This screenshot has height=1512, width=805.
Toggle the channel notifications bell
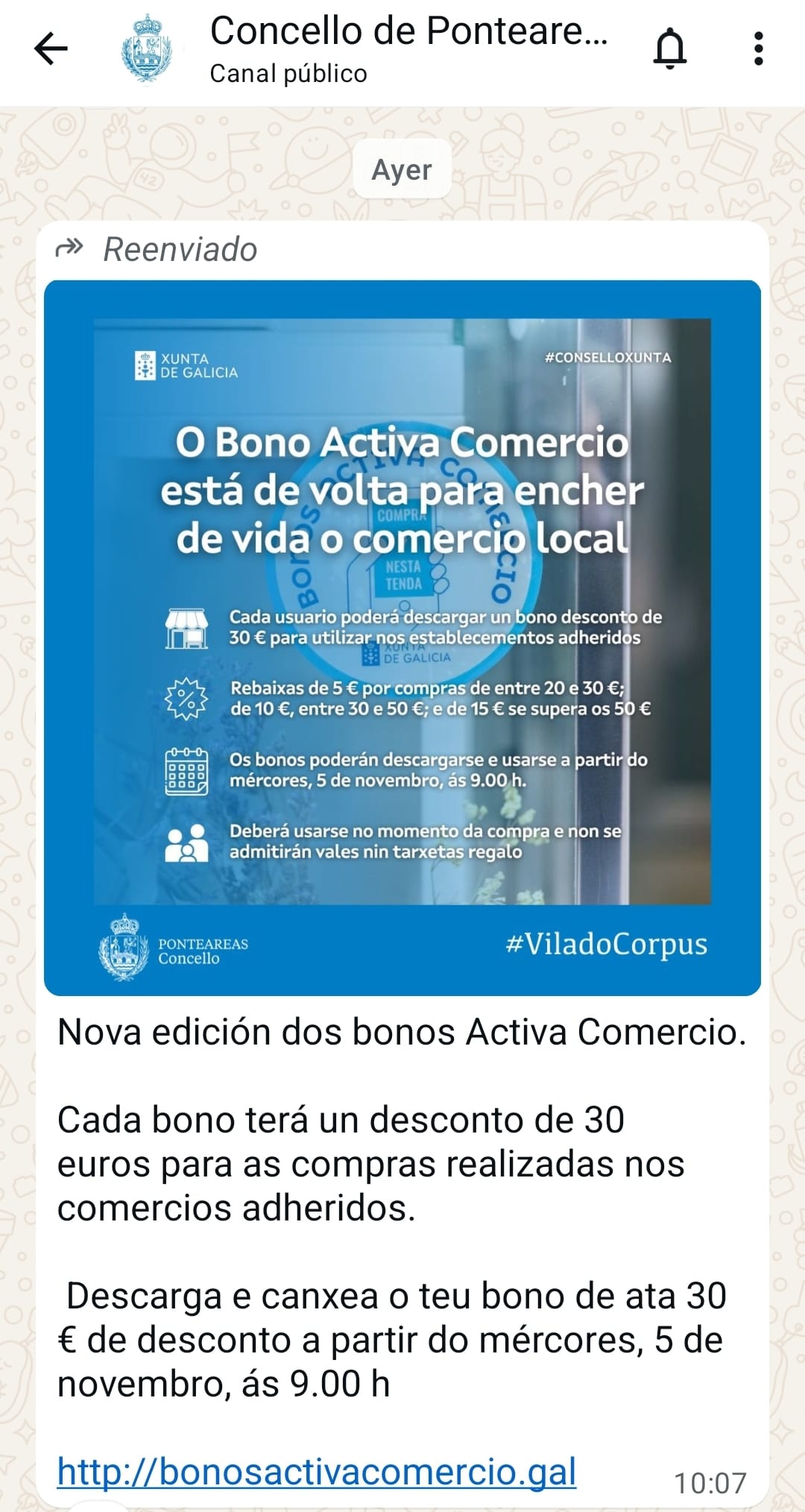click(x=669, y=49)
